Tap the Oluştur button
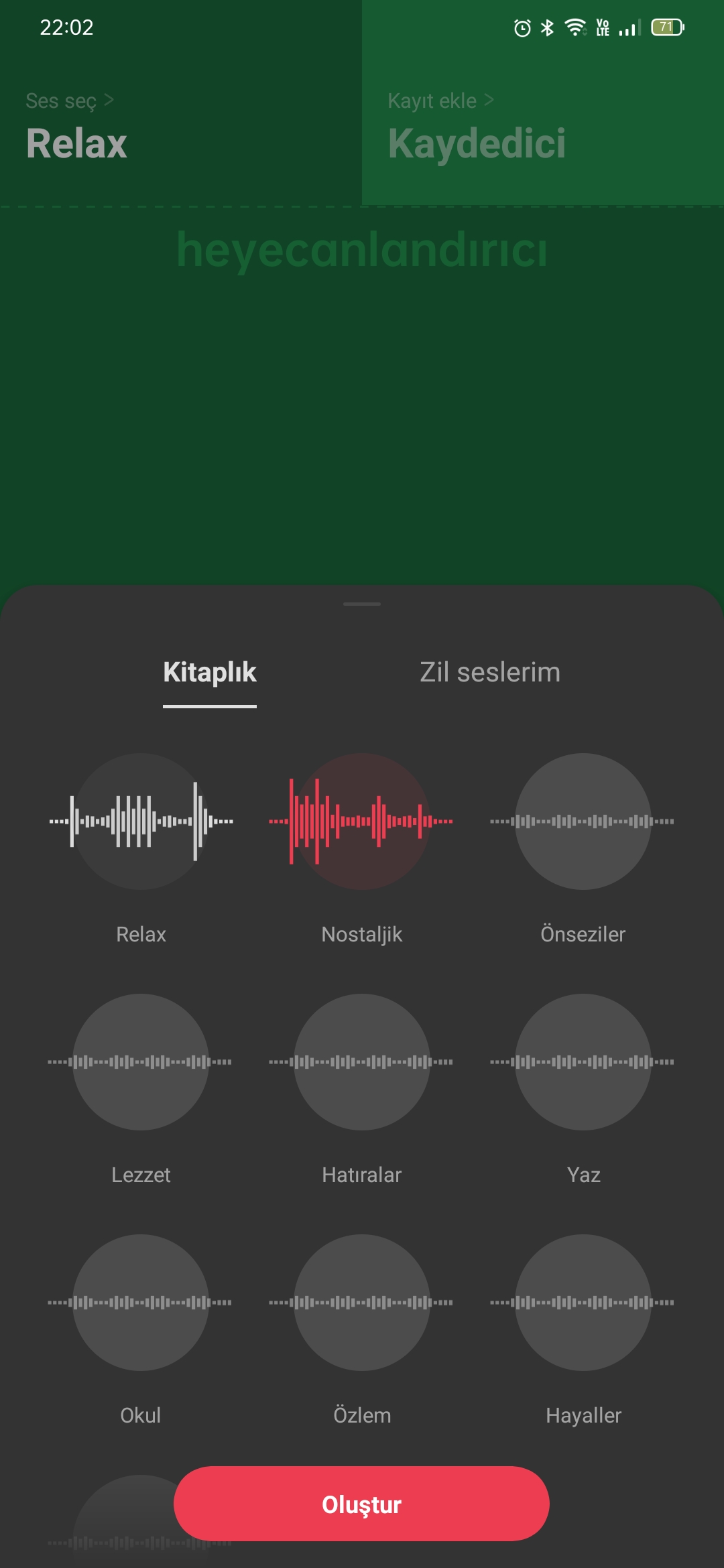The height and width of the screenshot is (1568, 724). (362, 1504)
